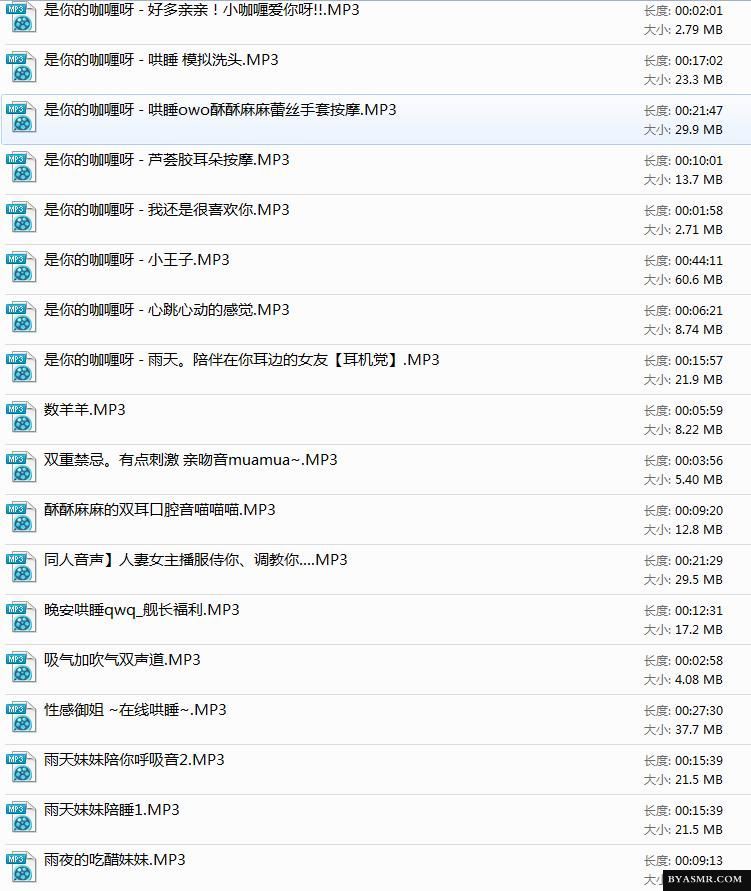Open 雨天妹妹陪睡1.MP3
Viewport: 751px width, 891px height.
(112, 810)
